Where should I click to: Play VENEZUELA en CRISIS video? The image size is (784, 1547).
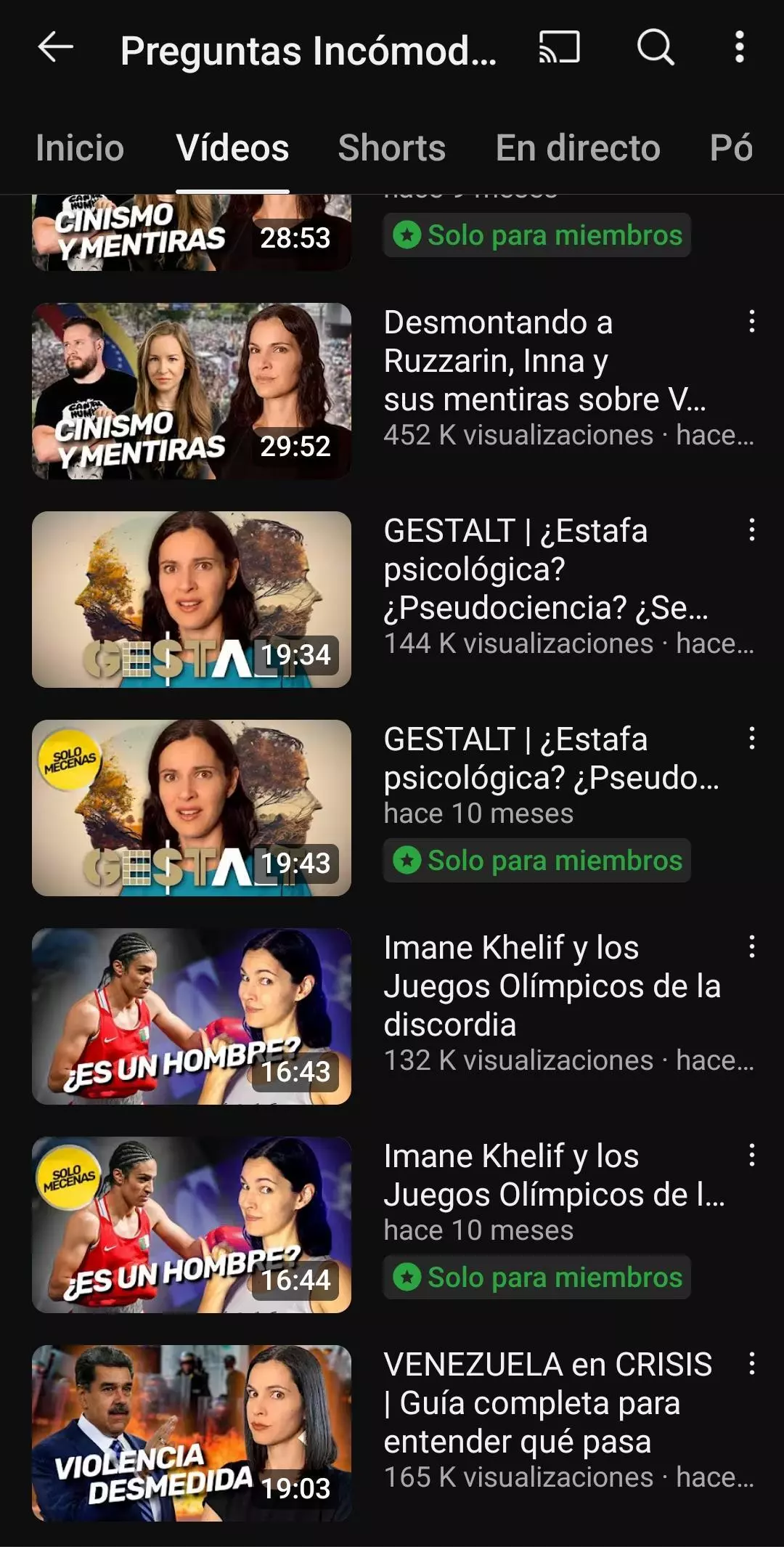tap(192, 1433)
